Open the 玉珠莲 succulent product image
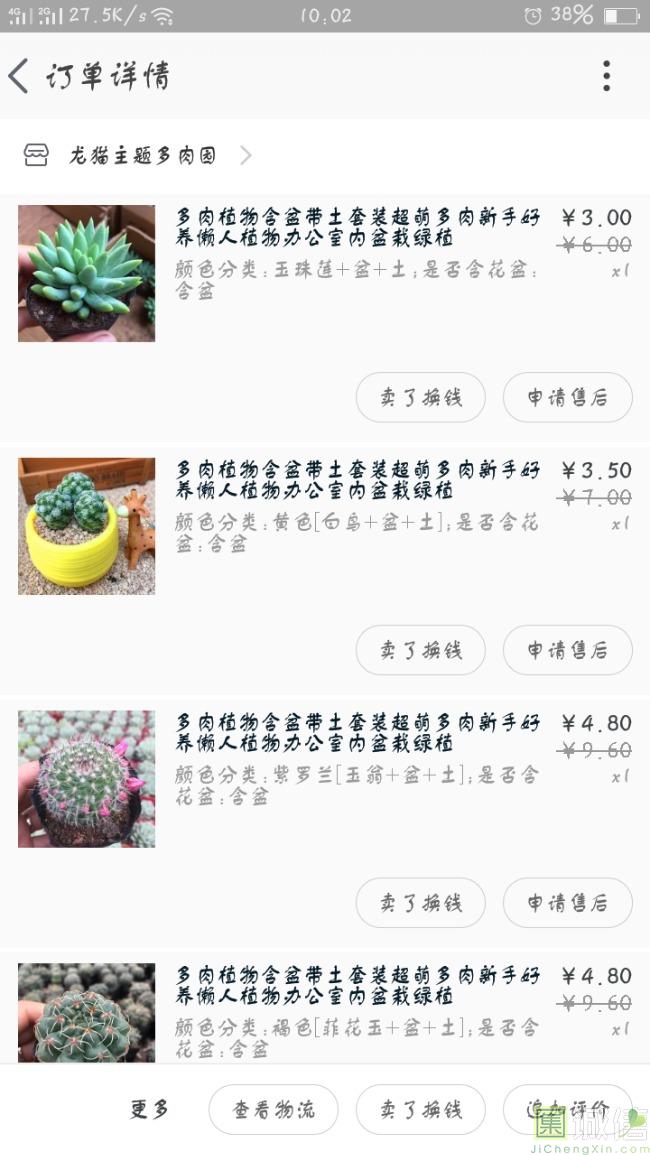The image size is (650, 1155). [86, 273]
